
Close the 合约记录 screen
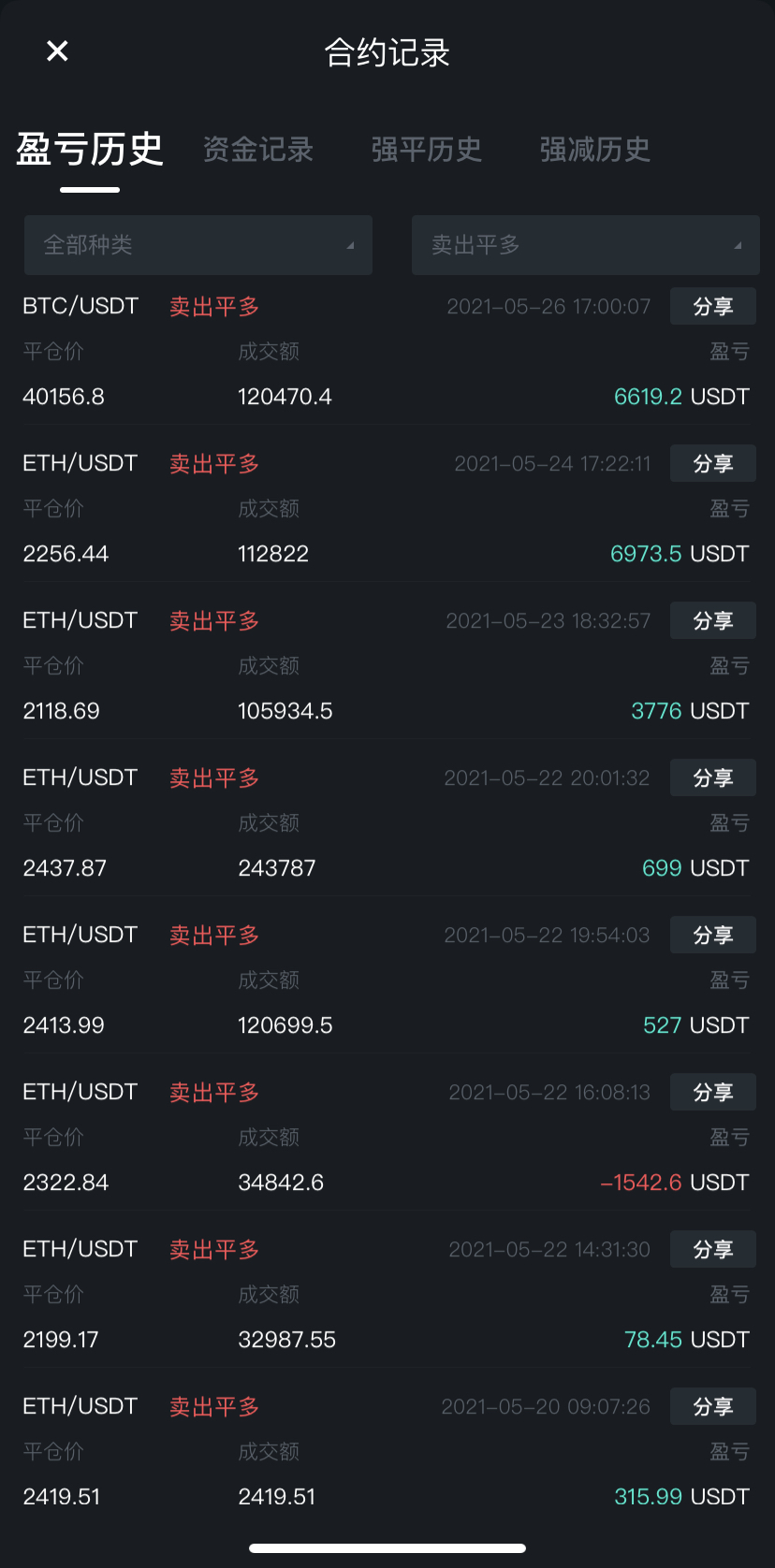57,51
